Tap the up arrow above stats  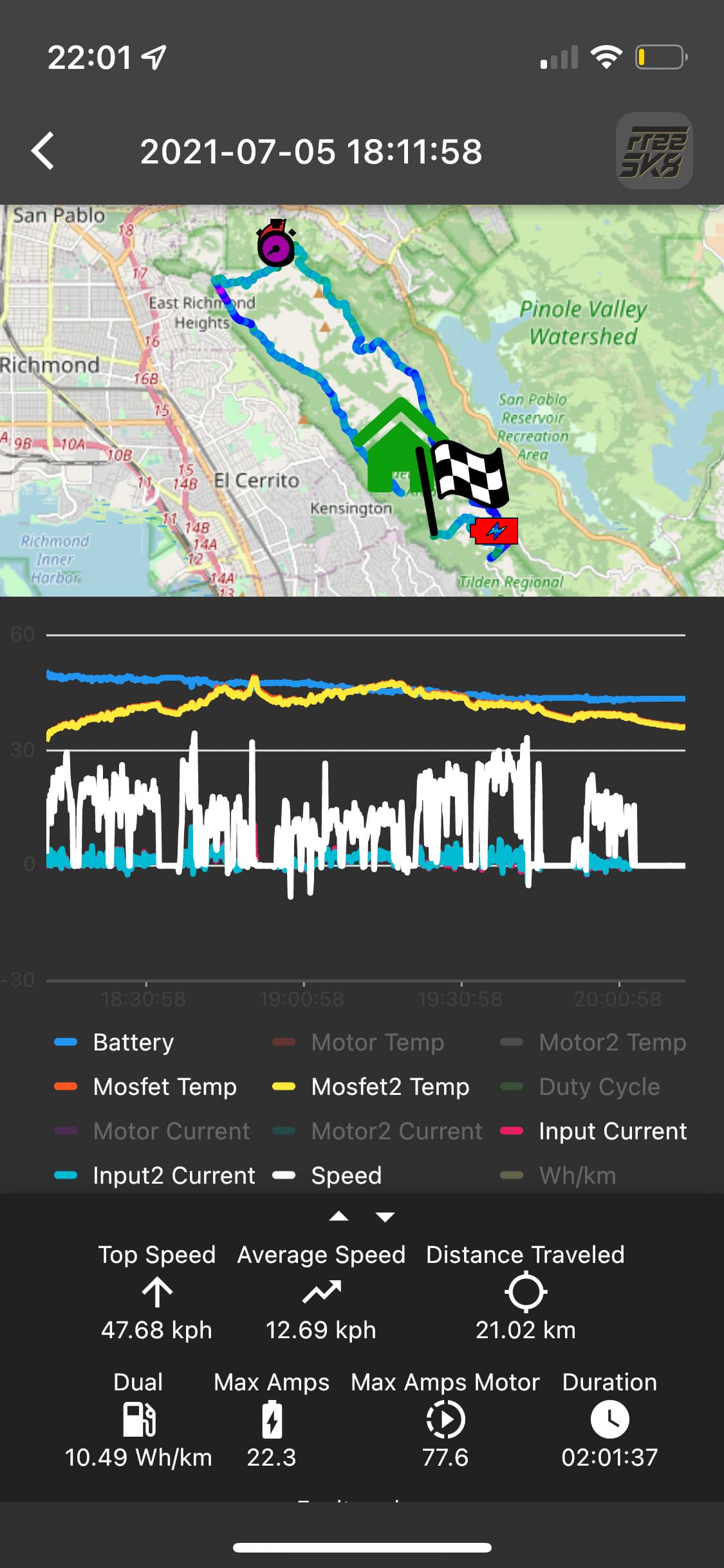coord(339,1217)
